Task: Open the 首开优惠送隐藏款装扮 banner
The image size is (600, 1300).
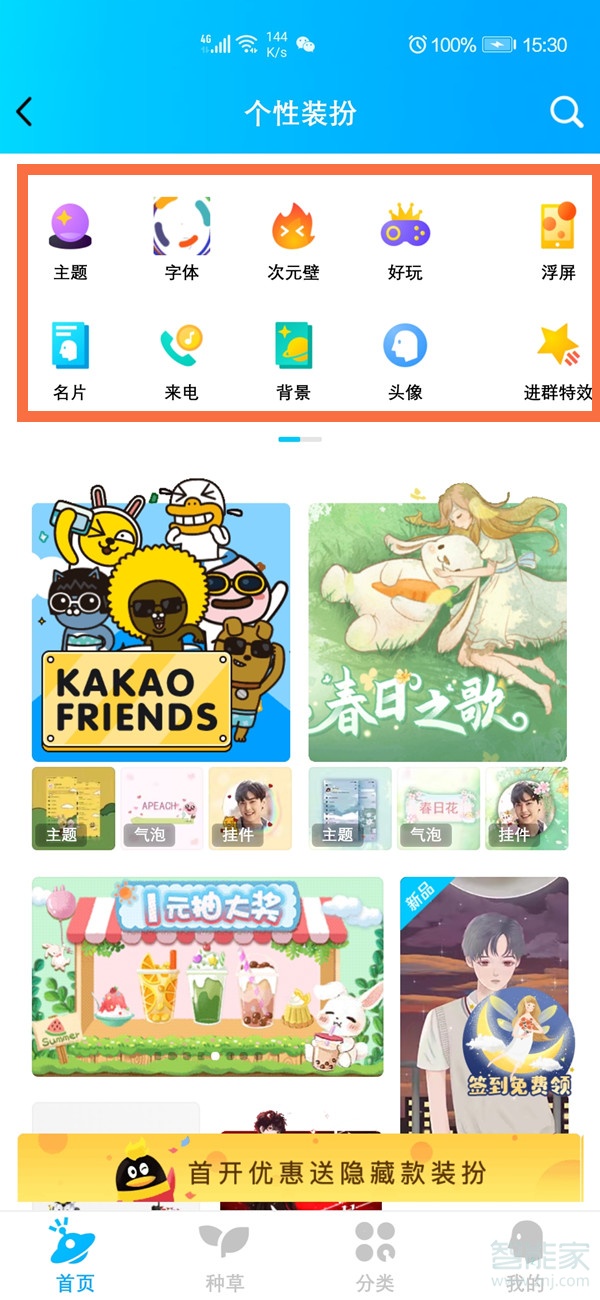Action: tap(300, 1171)
